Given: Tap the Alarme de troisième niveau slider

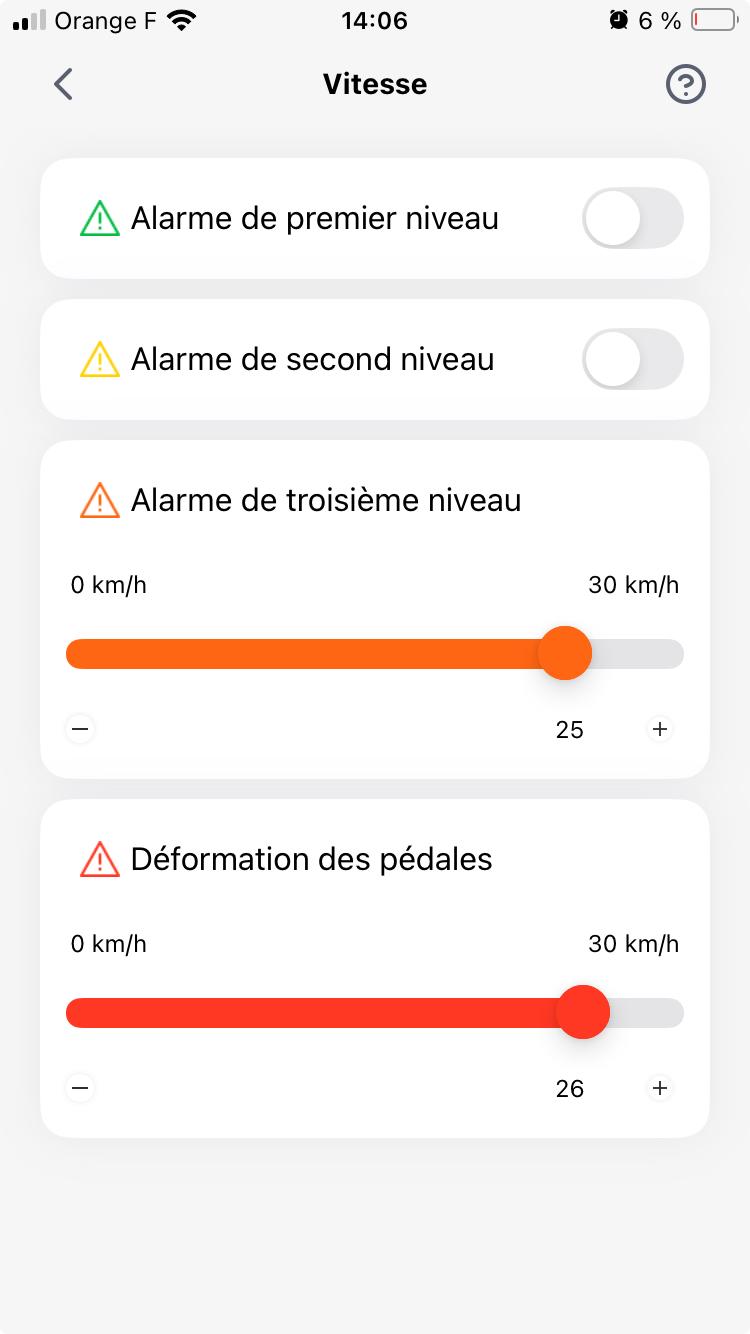Looking at the screenshot, I should (375, 654).
